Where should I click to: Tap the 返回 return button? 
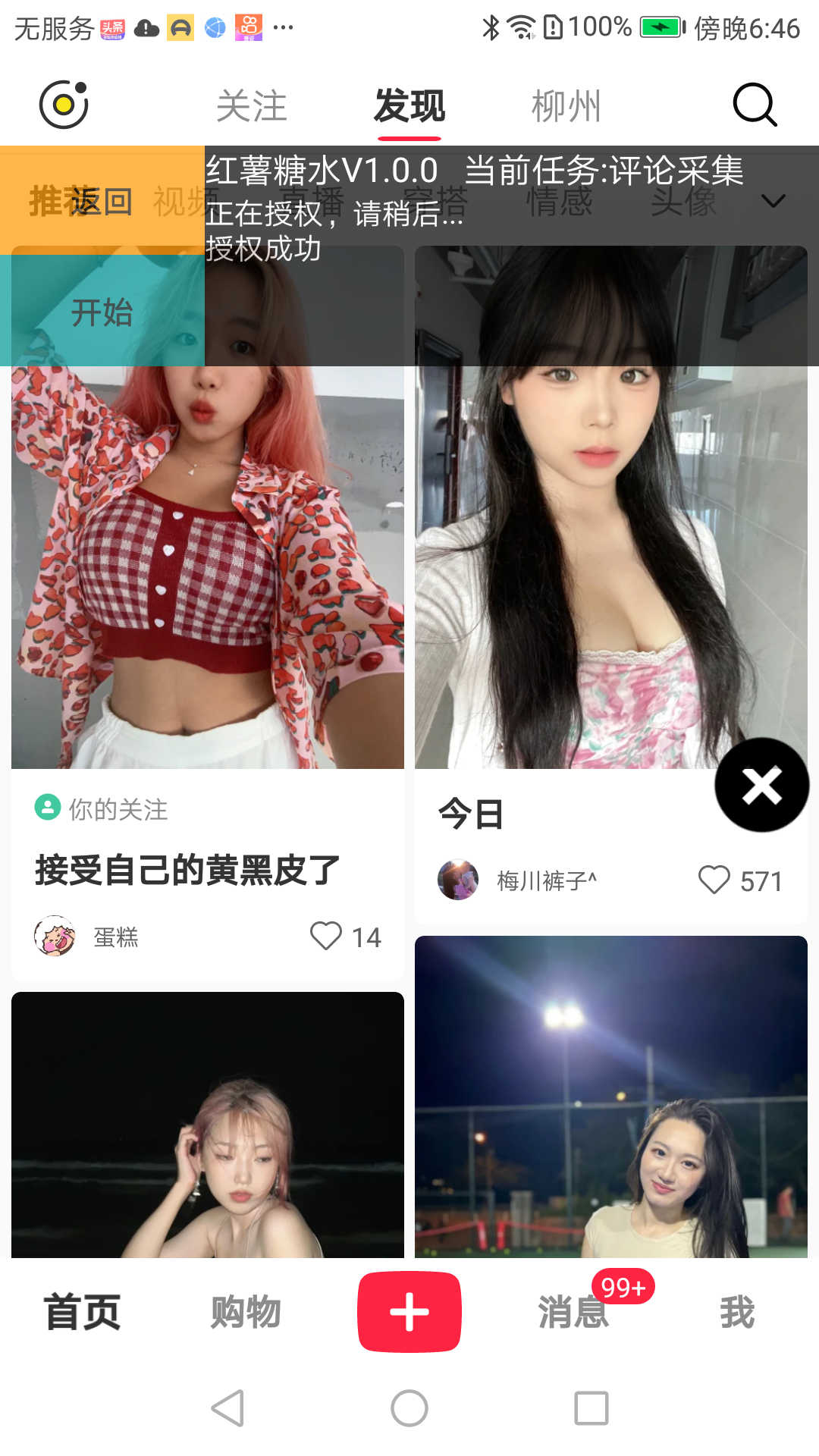coord(104,201)
